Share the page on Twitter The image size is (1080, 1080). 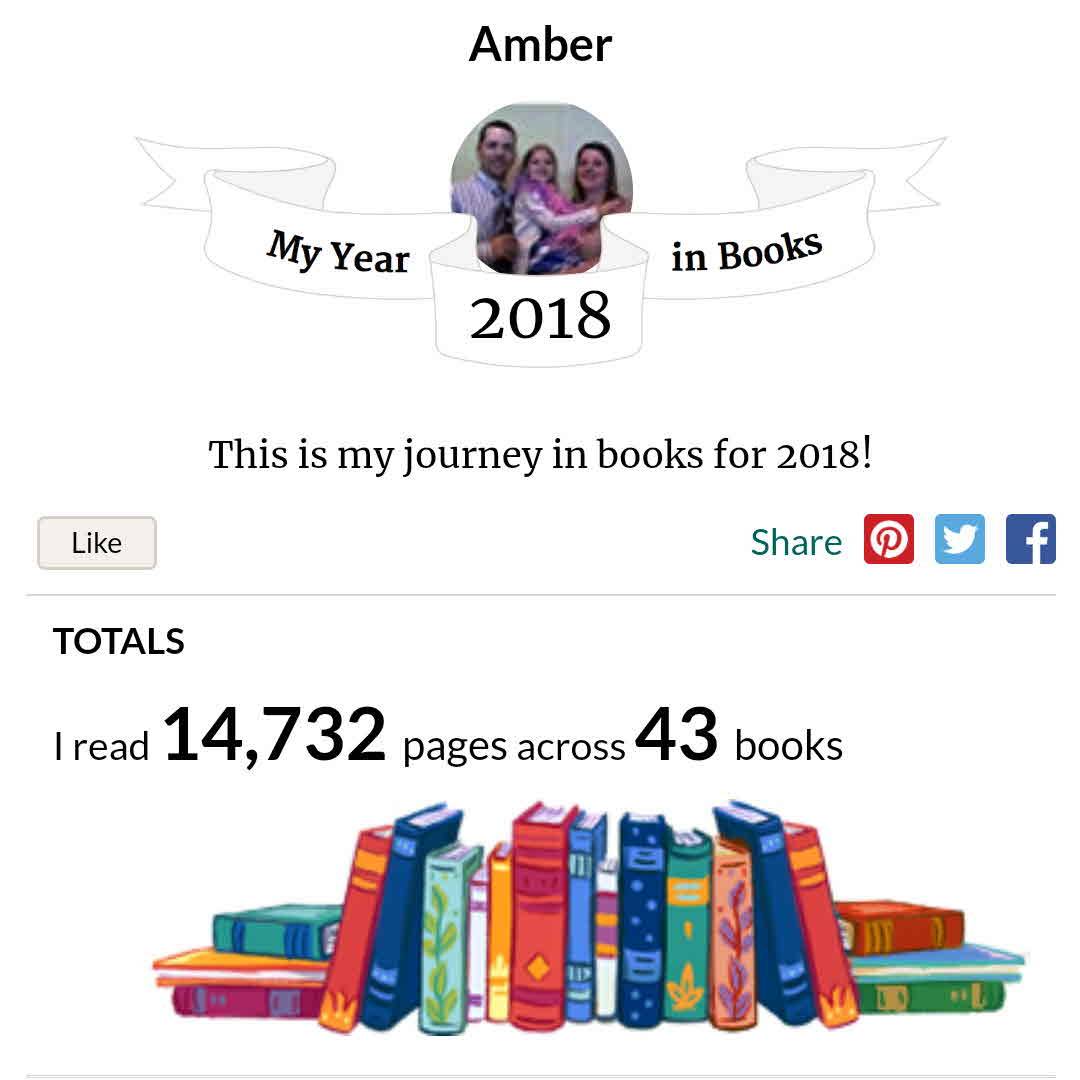959,540
